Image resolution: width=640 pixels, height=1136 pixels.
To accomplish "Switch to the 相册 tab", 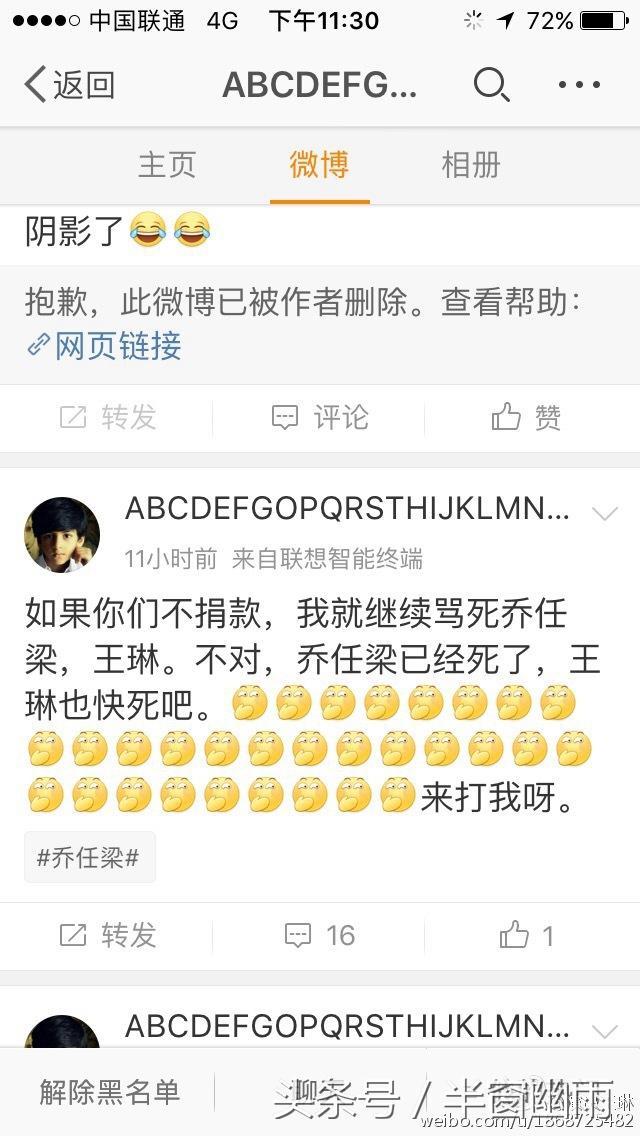I will click(471, 165).
